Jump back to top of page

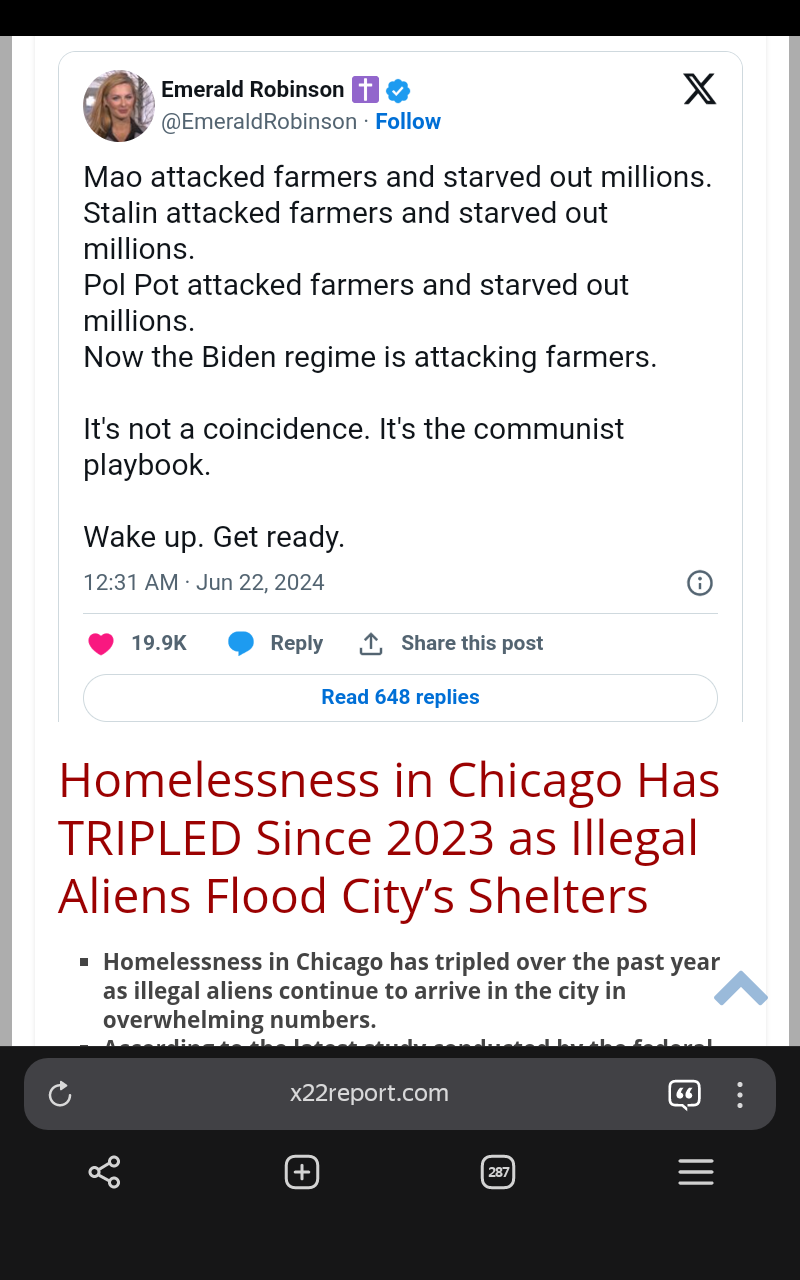point(740,988)
